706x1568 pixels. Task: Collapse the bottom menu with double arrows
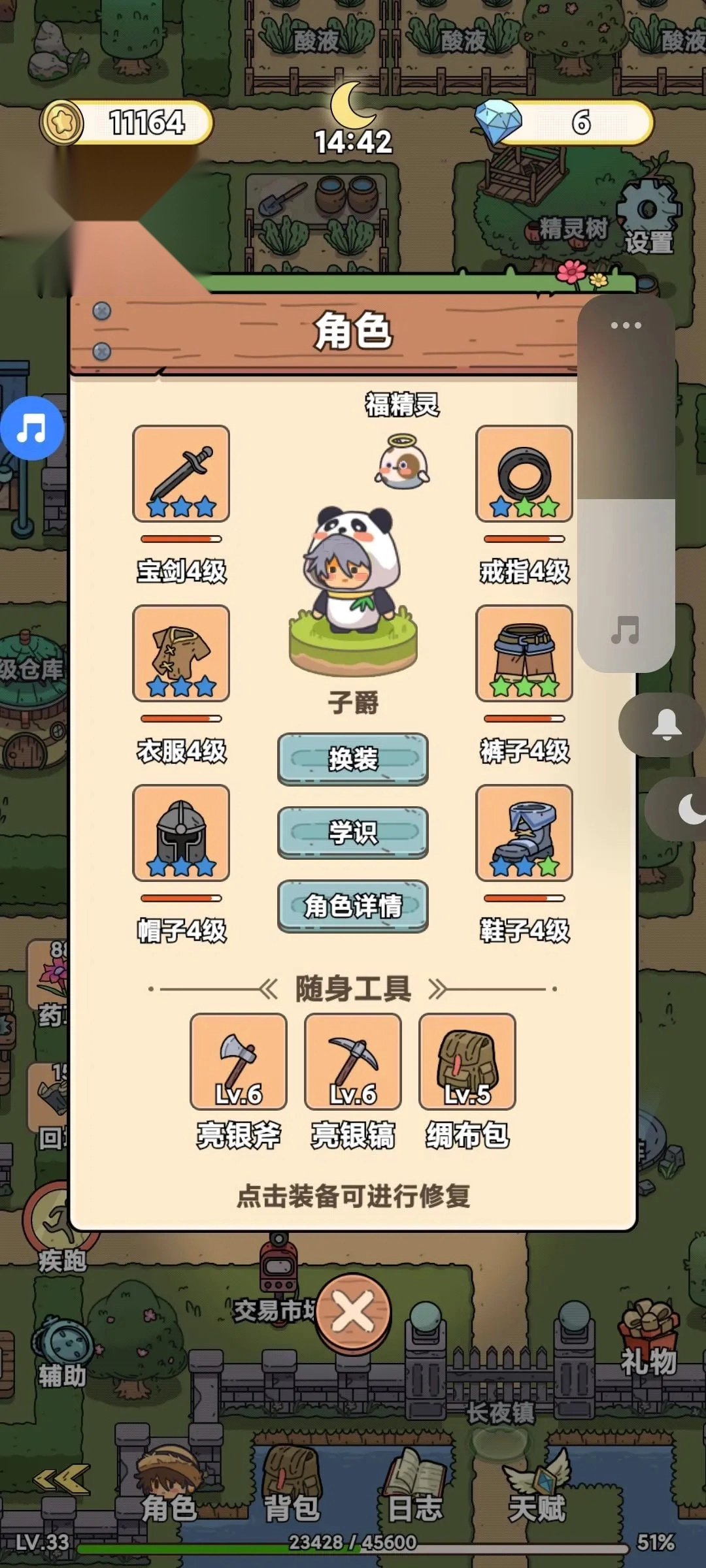tap(62, 1480)
